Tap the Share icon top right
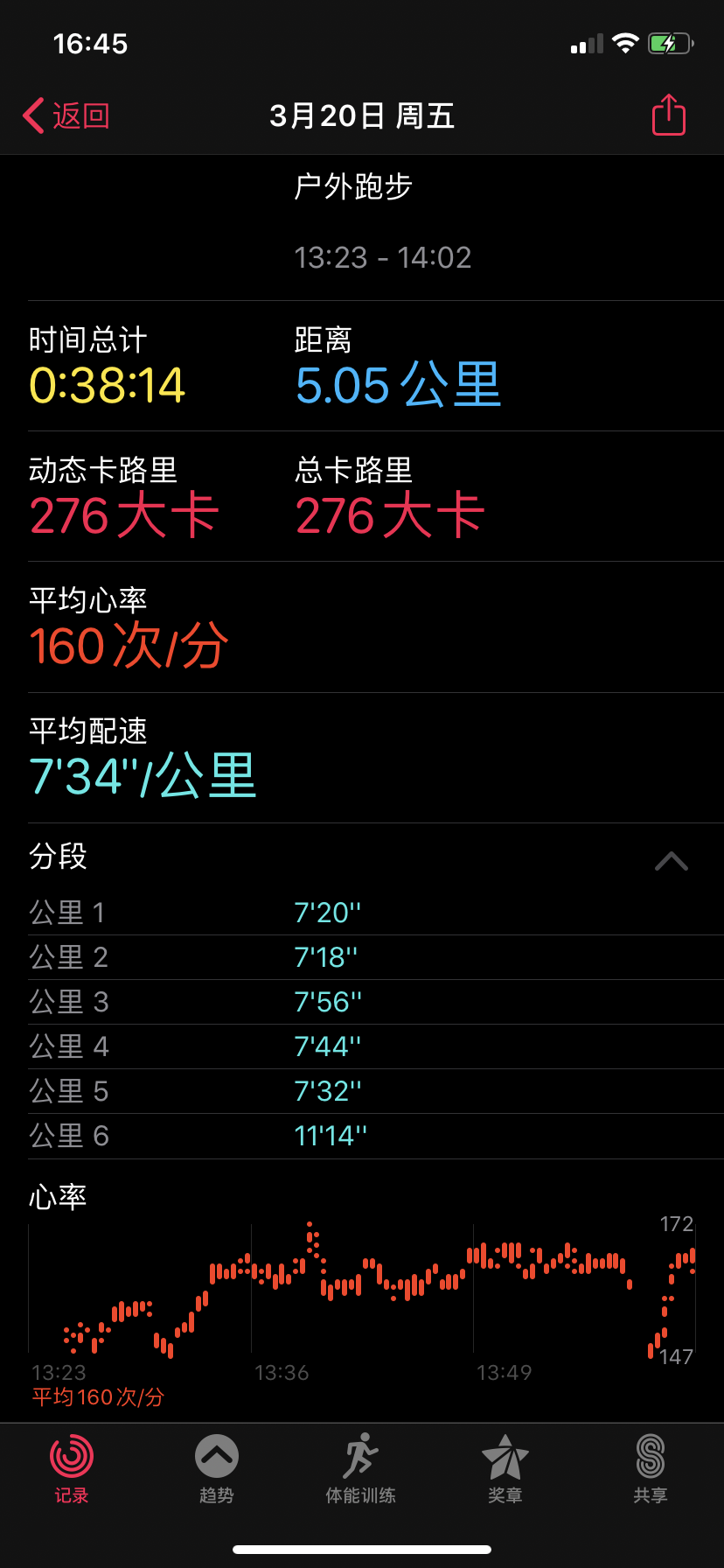Image resolution: width=724 pixels, height=1568 pixels. coord(667,115)
